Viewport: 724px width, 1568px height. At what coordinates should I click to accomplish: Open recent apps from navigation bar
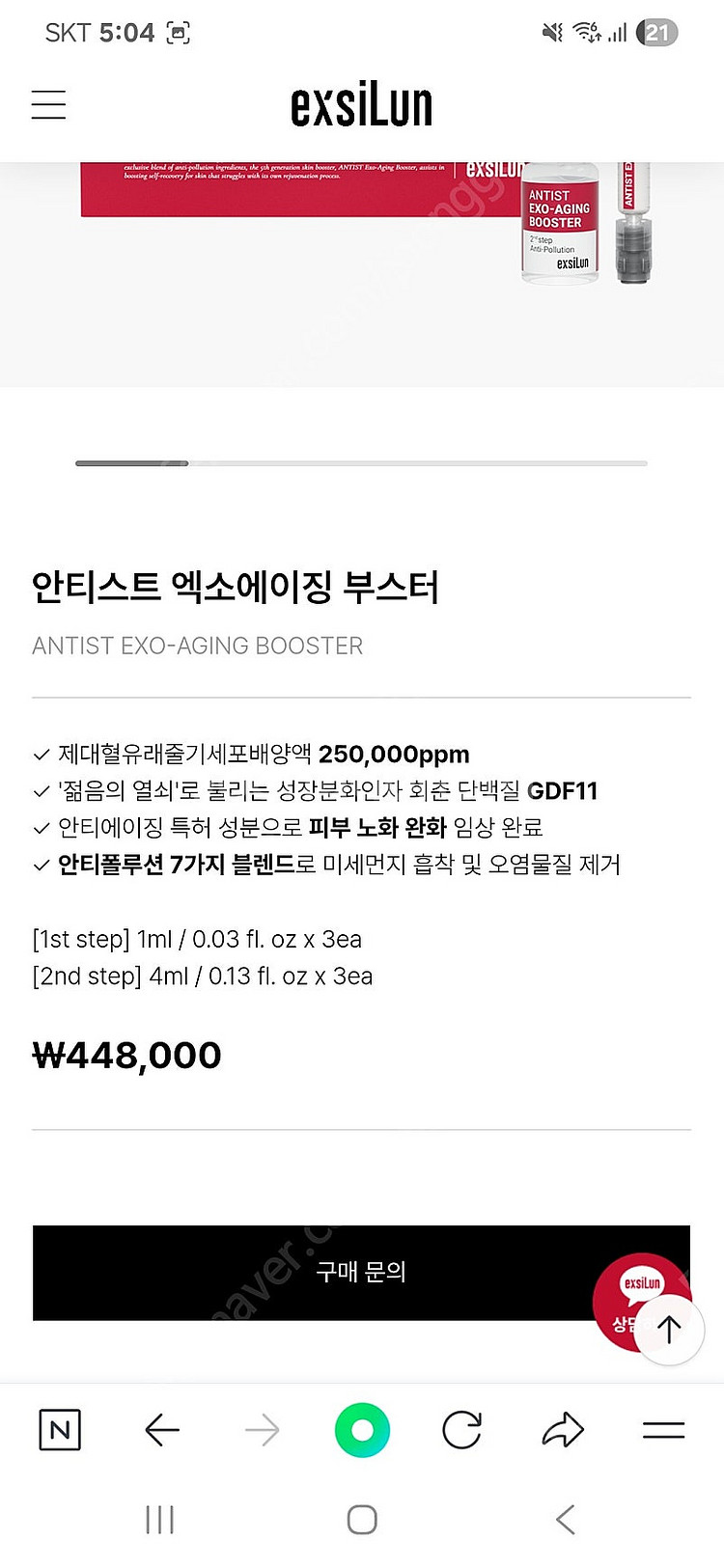(x=159, y=1519)
